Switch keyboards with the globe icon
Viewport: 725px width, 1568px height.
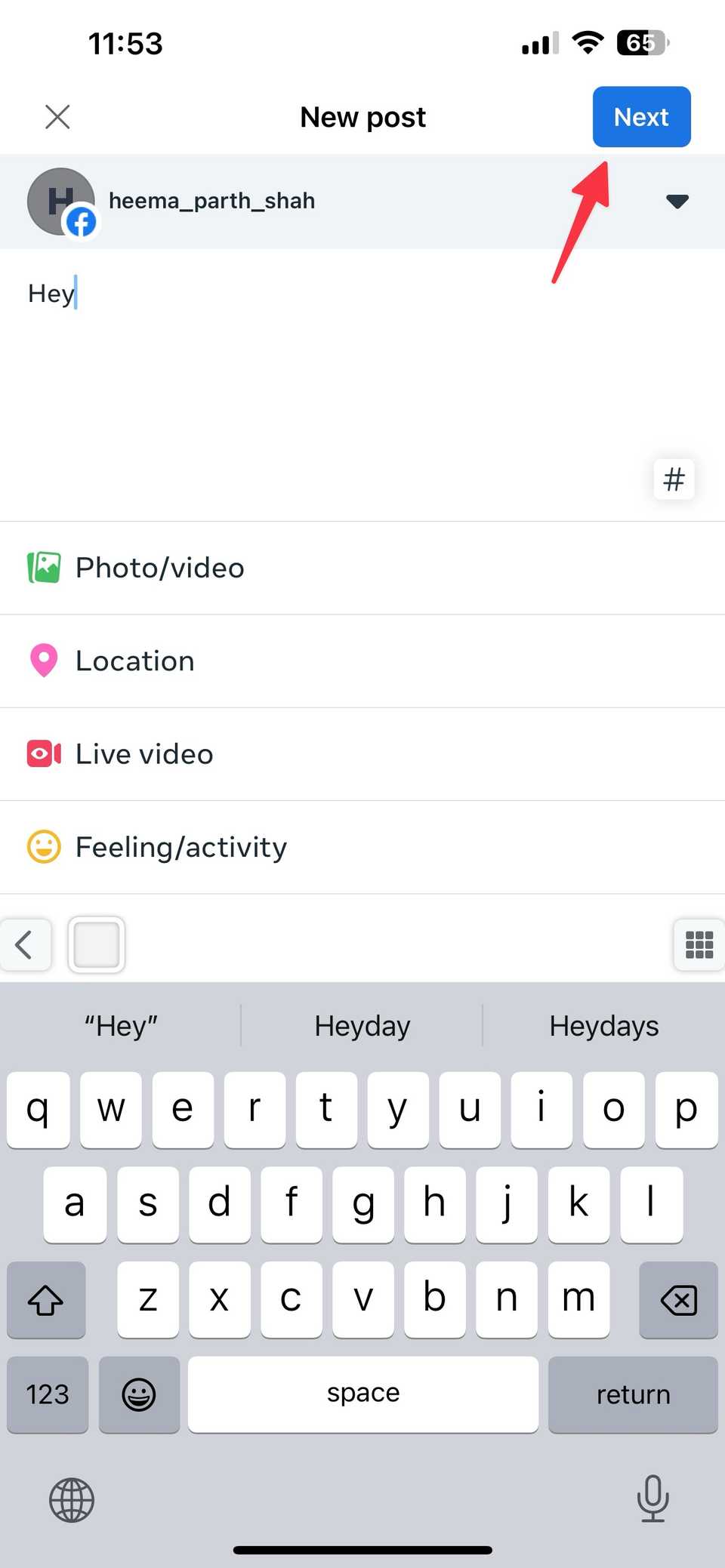tap(70, 1501)
